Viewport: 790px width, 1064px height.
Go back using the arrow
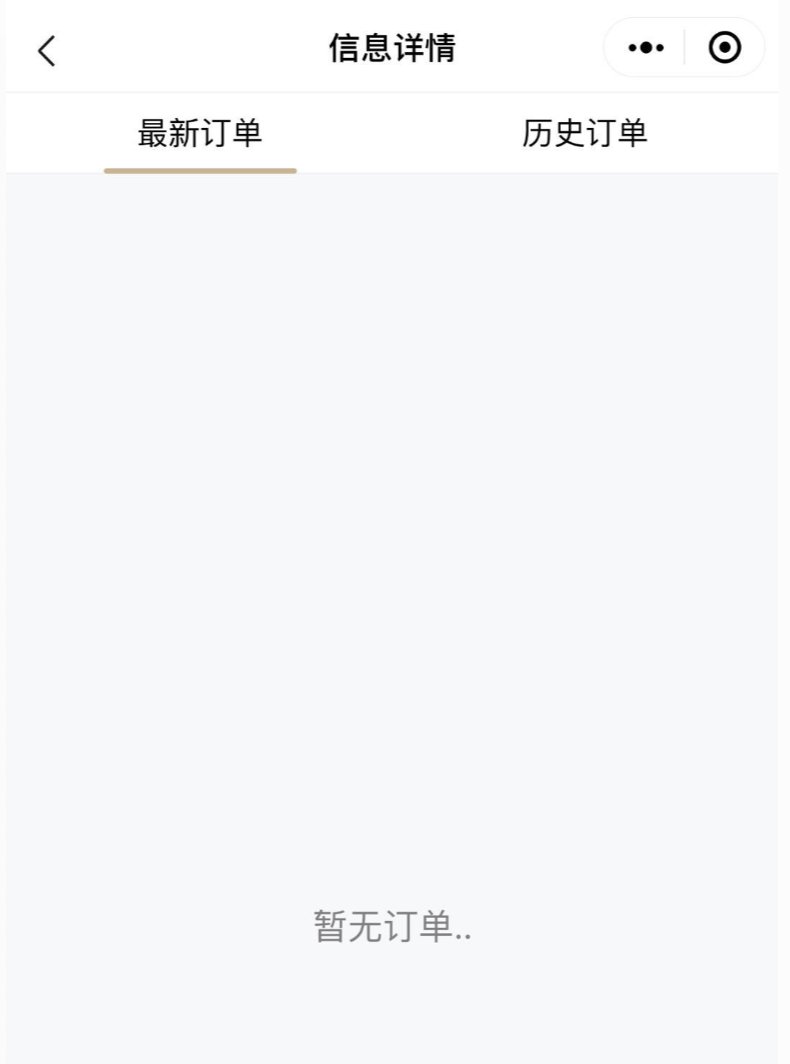click(46, 50)
